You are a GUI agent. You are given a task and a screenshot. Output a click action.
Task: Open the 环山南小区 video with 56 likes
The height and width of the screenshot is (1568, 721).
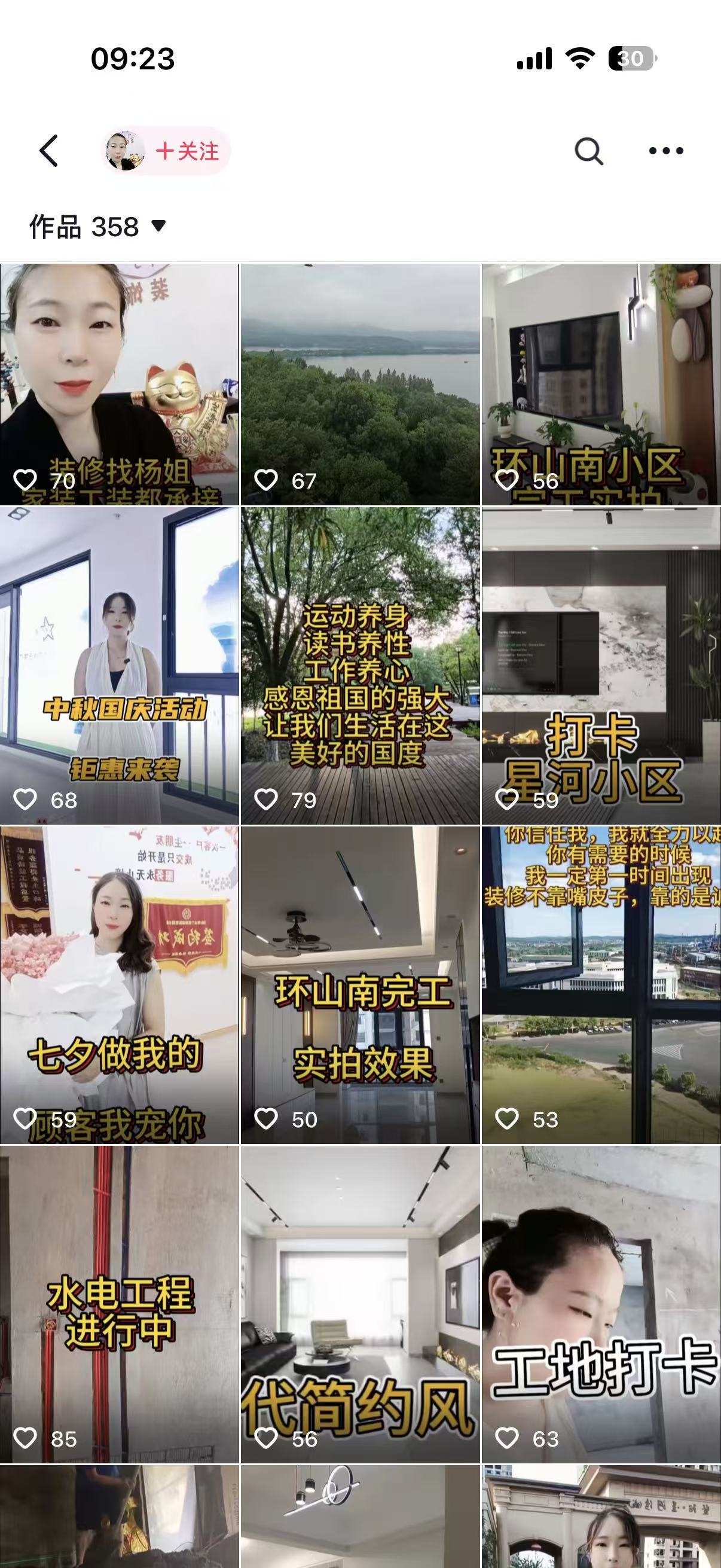pyautogui.click(x=601, y=383)
